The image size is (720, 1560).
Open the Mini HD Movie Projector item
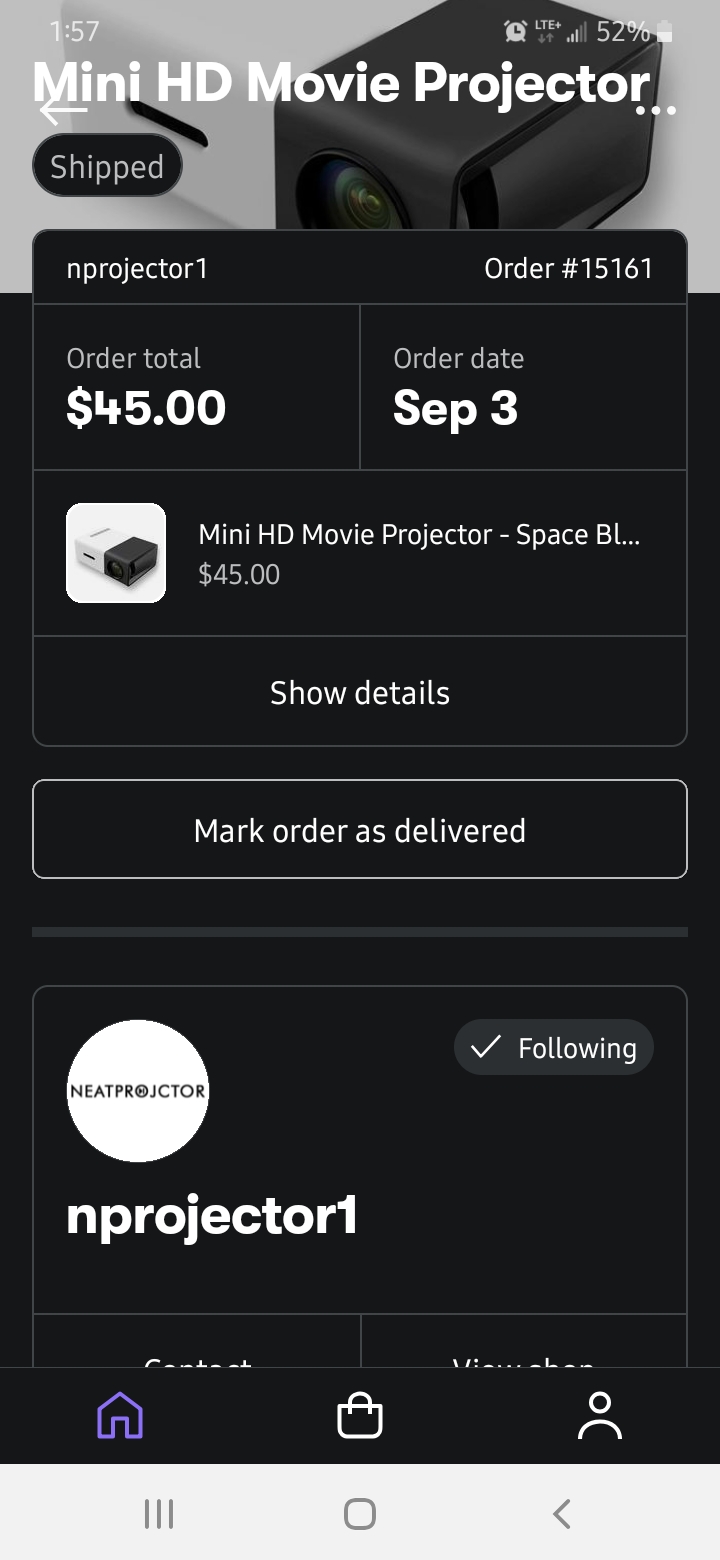[360, 553]
